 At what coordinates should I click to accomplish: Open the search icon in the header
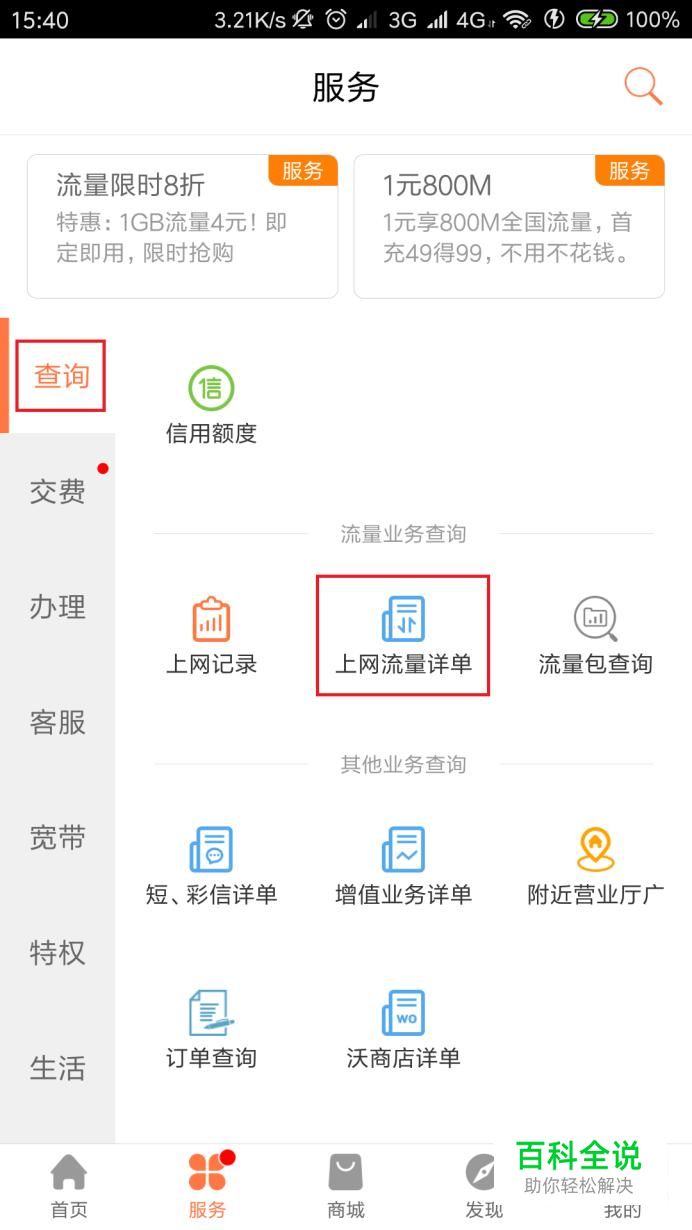(x=643, y=87)
